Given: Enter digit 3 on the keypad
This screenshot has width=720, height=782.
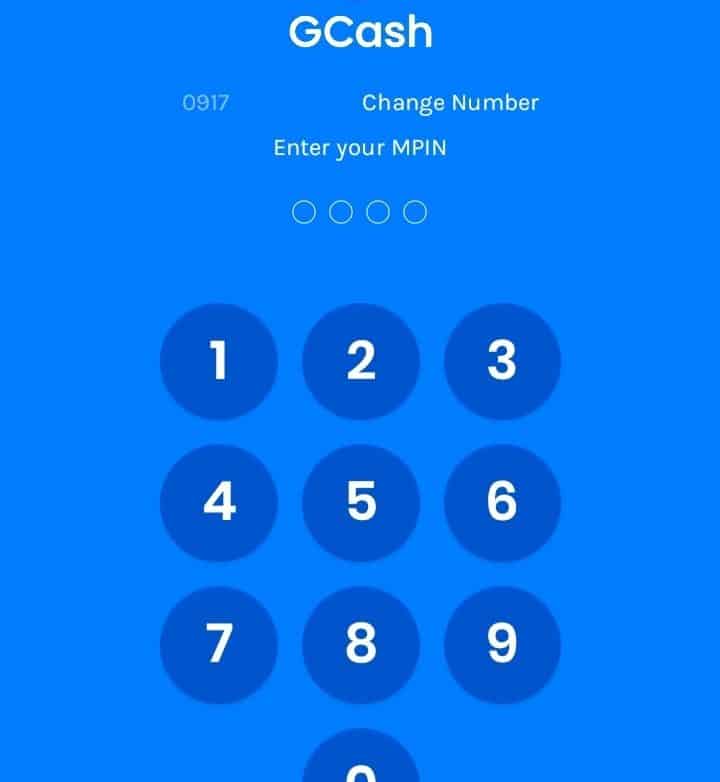Looking at the screenshot, I should tap(502, 361).
